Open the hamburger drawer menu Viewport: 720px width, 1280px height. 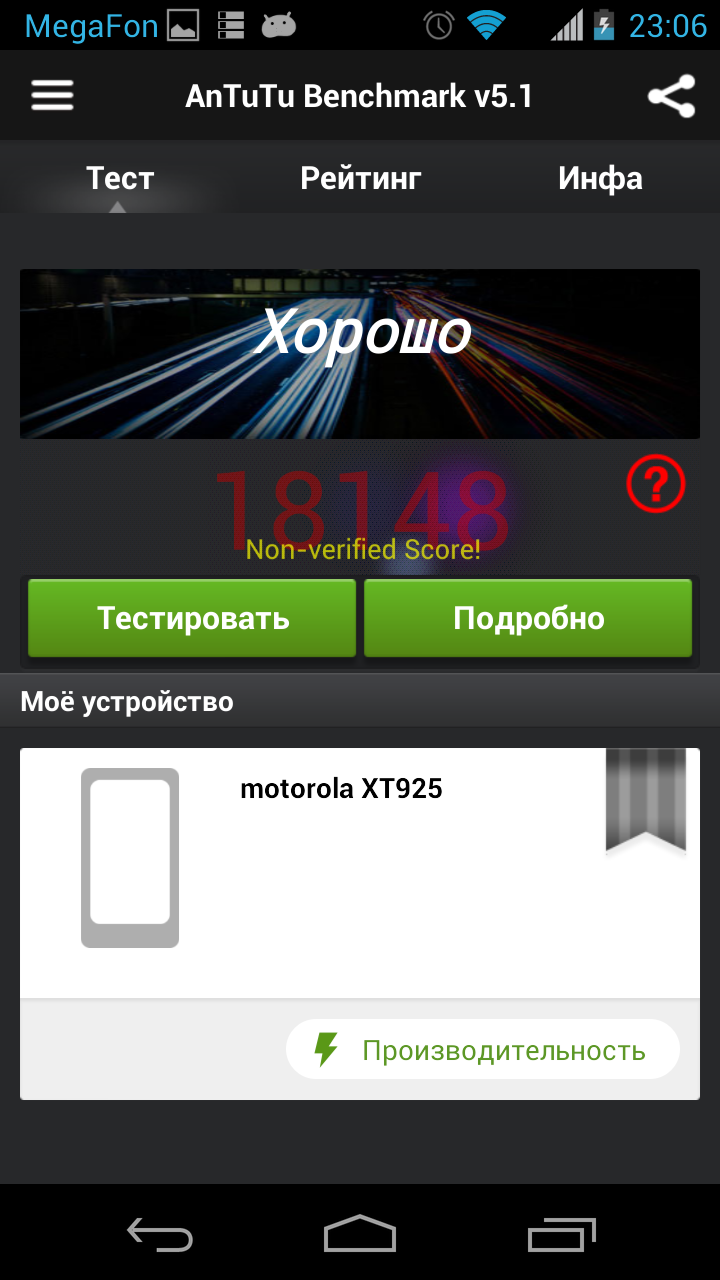tap(52, 96)
